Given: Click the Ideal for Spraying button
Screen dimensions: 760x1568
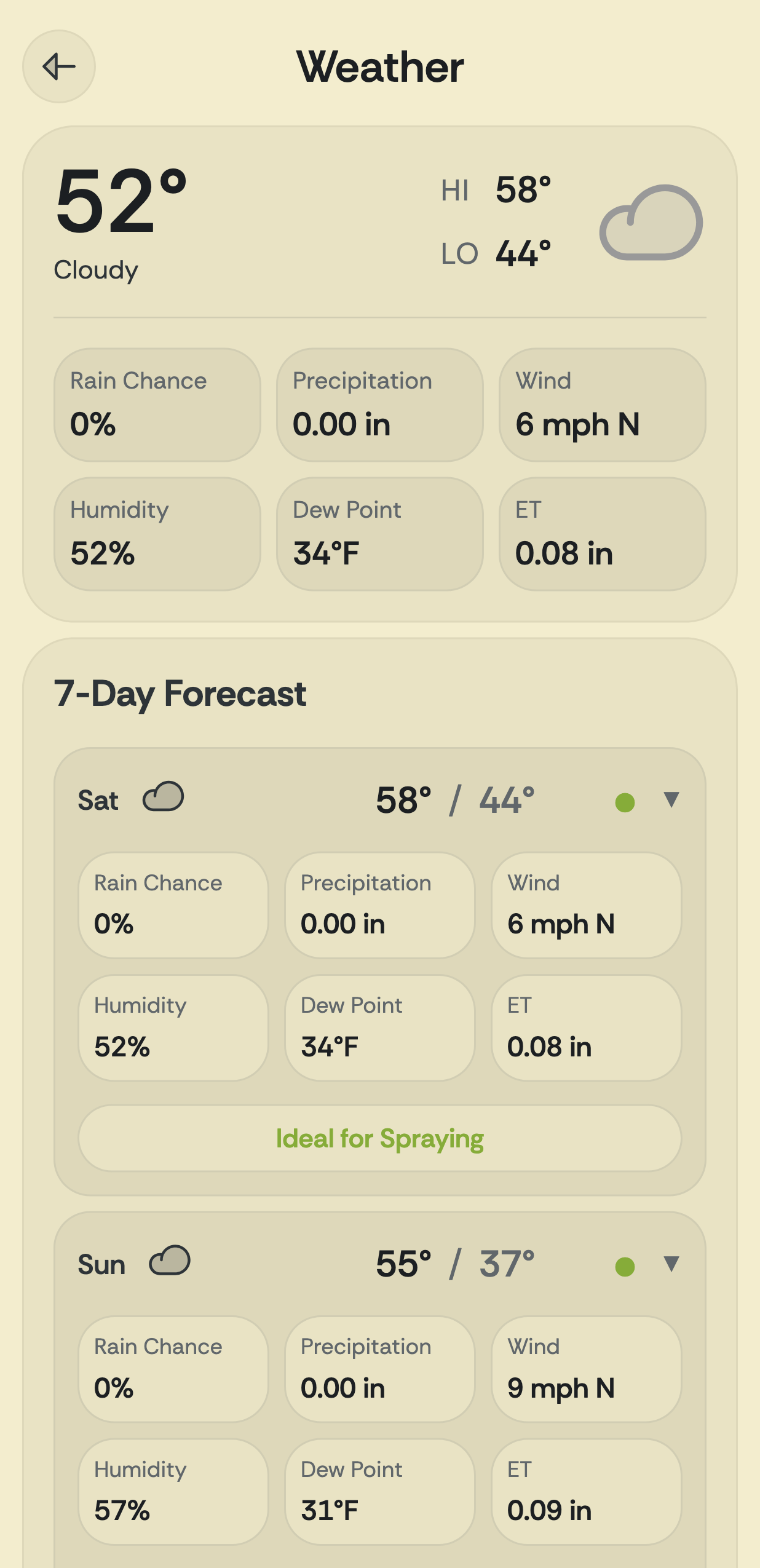Looking at the screenshot, I should tap(379, 1138).
